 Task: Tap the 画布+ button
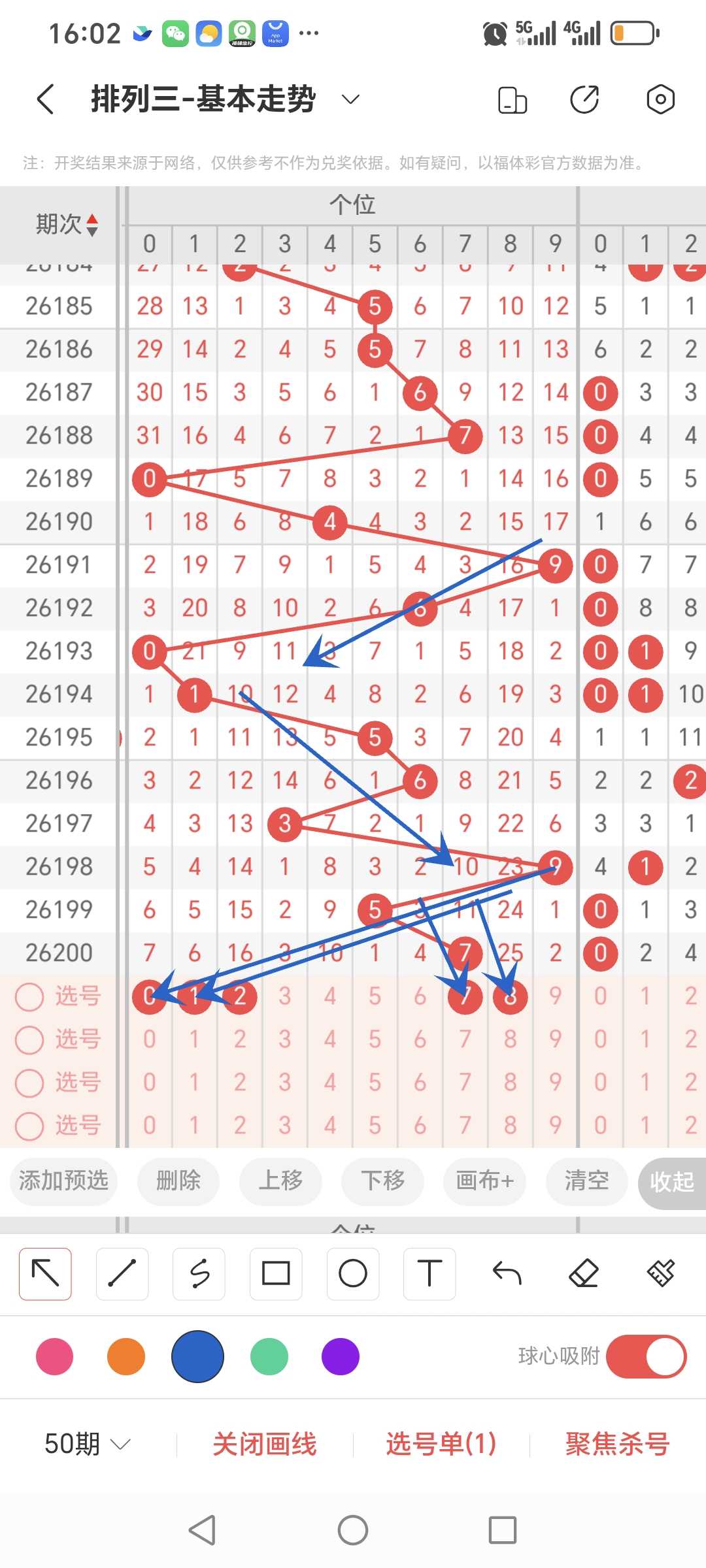(x=484, y=1181)
